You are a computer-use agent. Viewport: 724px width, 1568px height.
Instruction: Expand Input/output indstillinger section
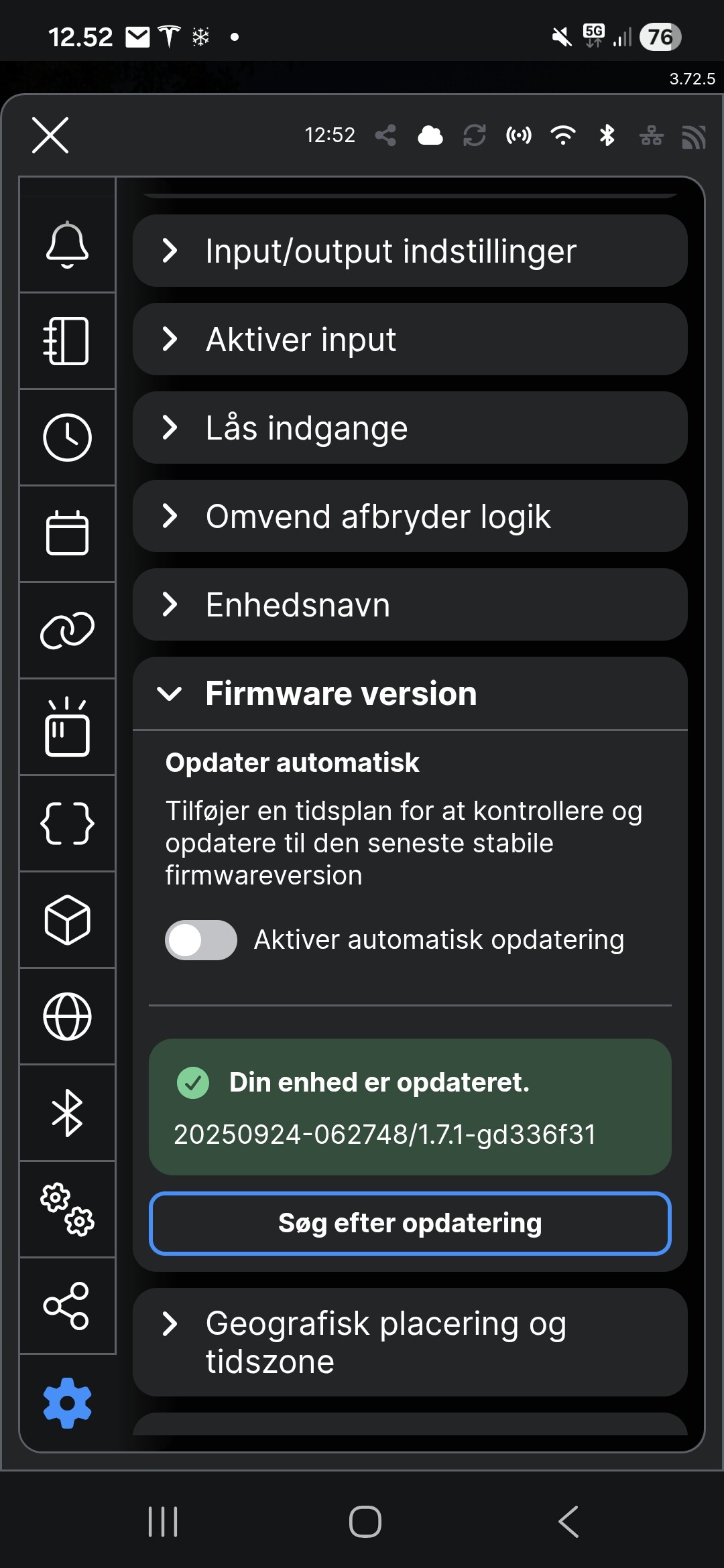[x=410, y=251]
